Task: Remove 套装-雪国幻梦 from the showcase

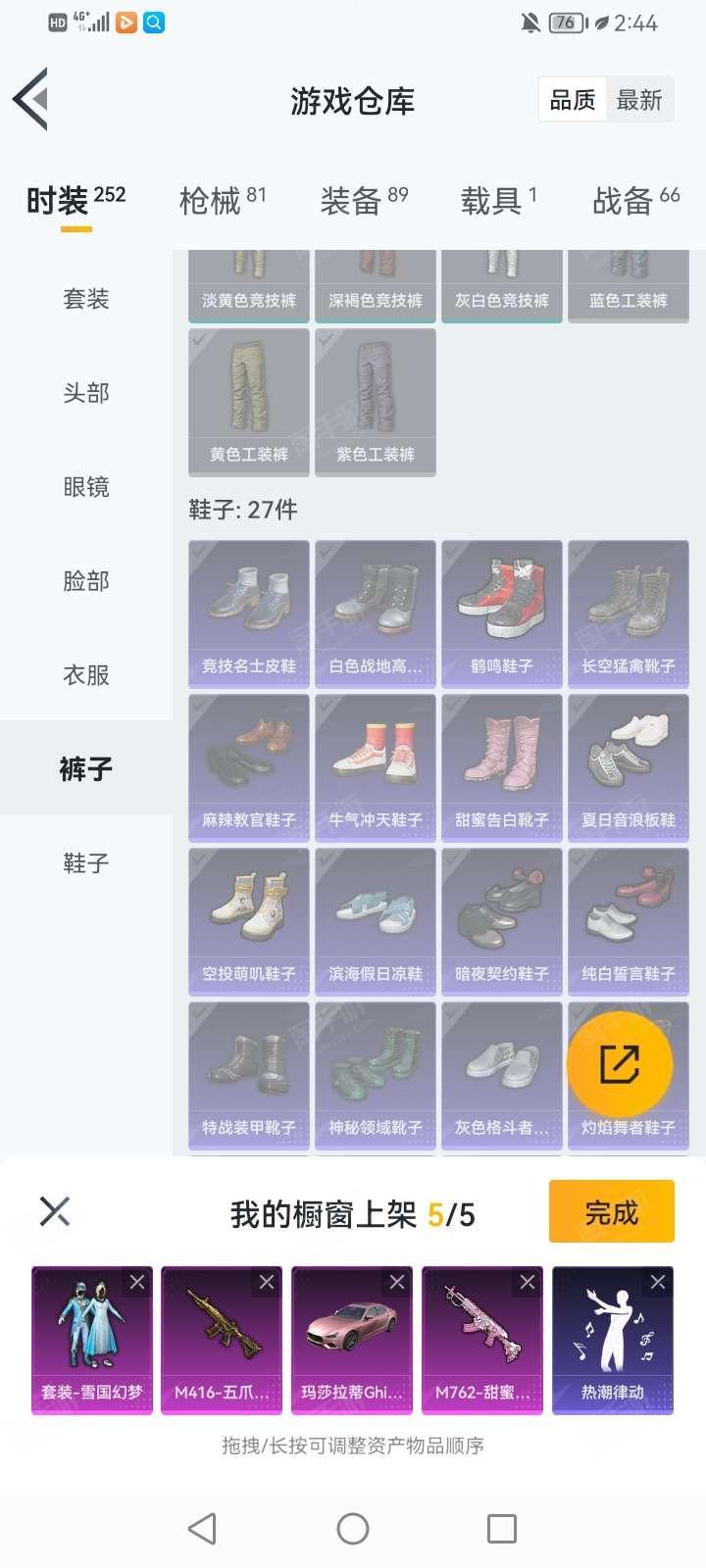Action: pyautogui.click(x=137, y=1282)
